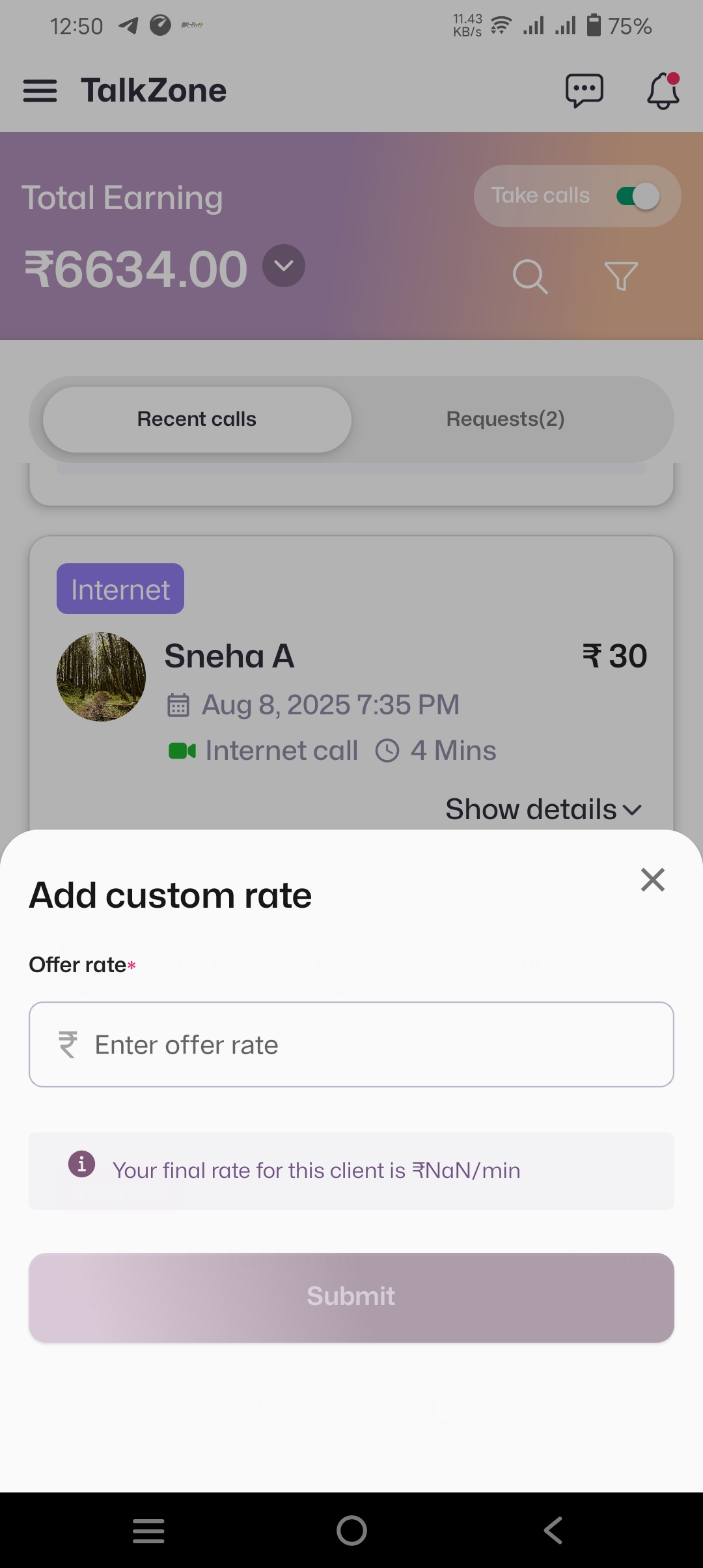Open the hamburger drawer menu
The width and height of the screenshot is (703, 1568).
tap(40, 91)
